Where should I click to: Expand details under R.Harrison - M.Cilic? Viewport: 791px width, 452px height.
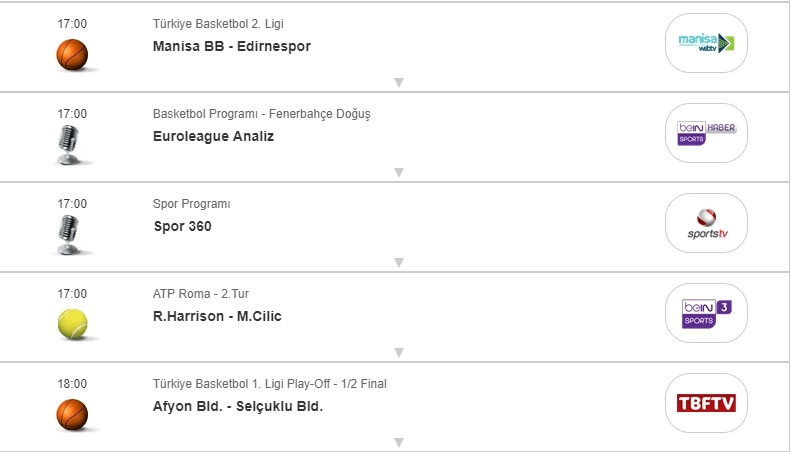coord(398,353)
